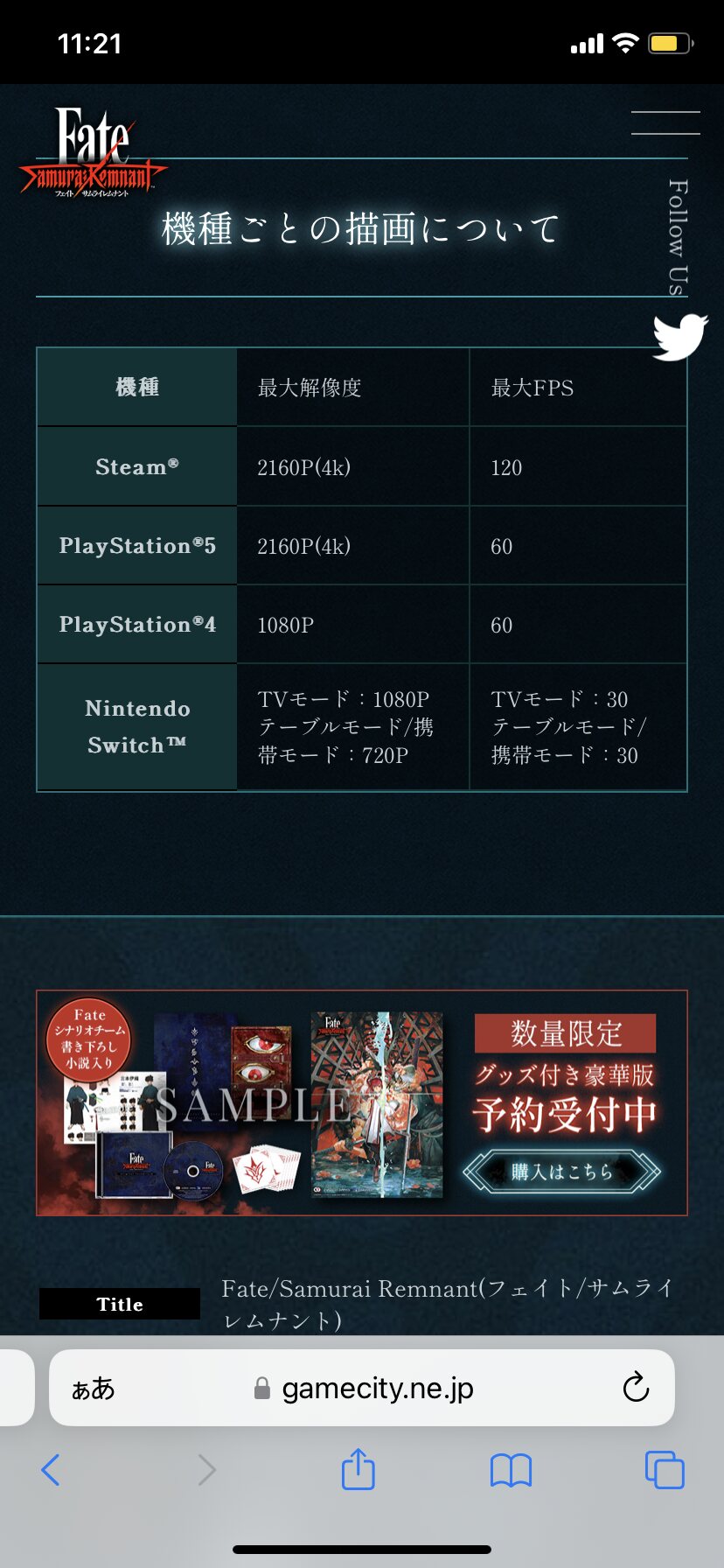724x1568 pixels.
Task: Go back to the previous page
Action: click(x=51, y=1470)
